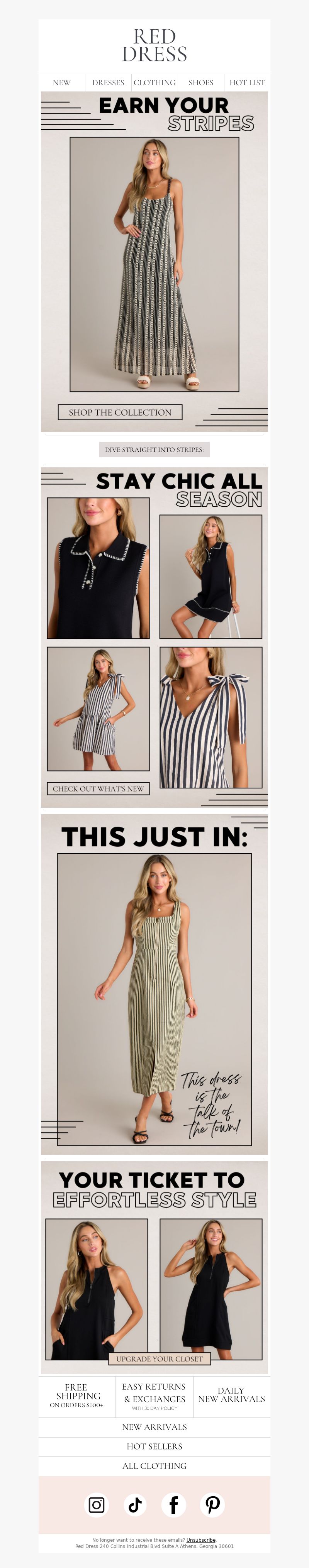Image resolution: width=309 pixels, height=1568 pixels.
Task: Go to the DRESSES category
Action: tap(108, 83)
